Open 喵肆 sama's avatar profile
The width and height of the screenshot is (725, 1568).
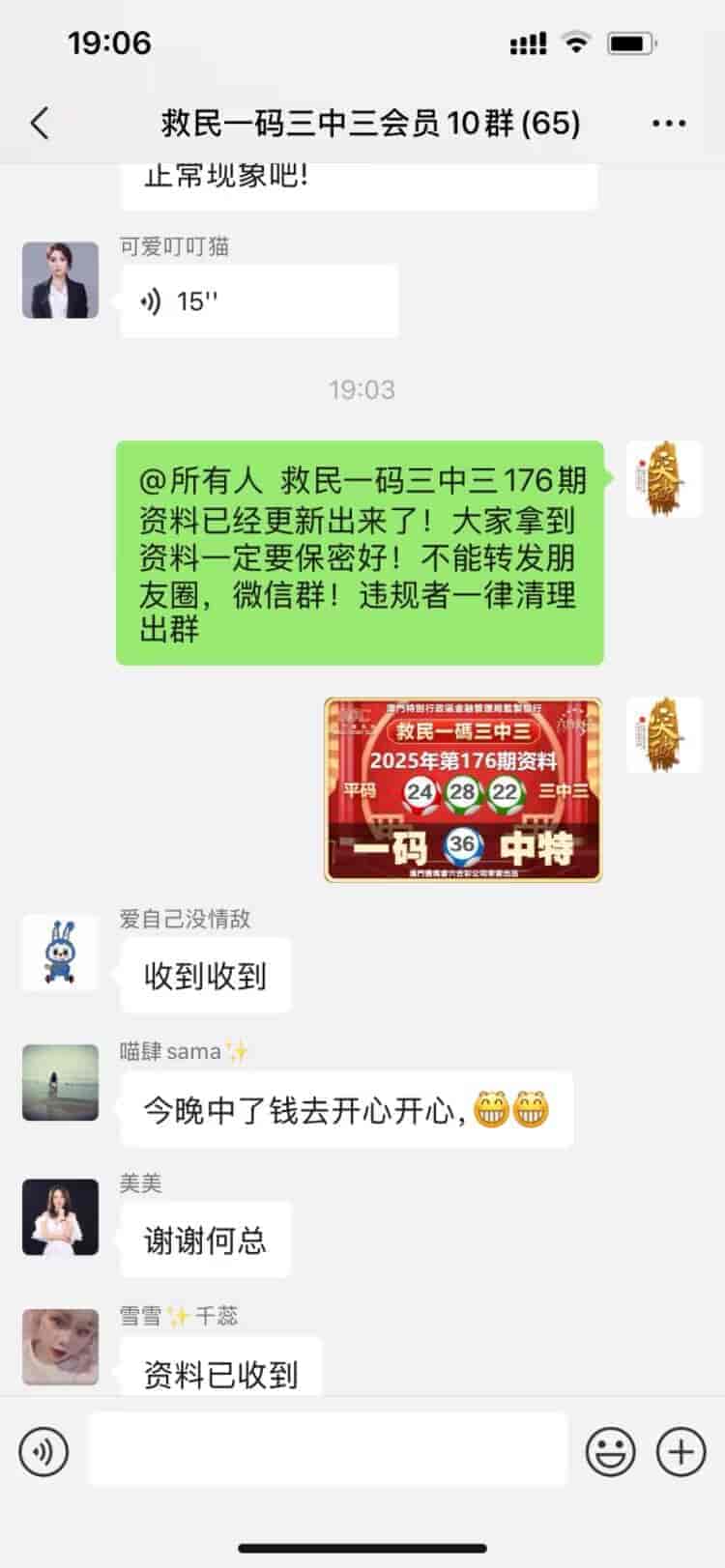click(x=60, y=1082)
